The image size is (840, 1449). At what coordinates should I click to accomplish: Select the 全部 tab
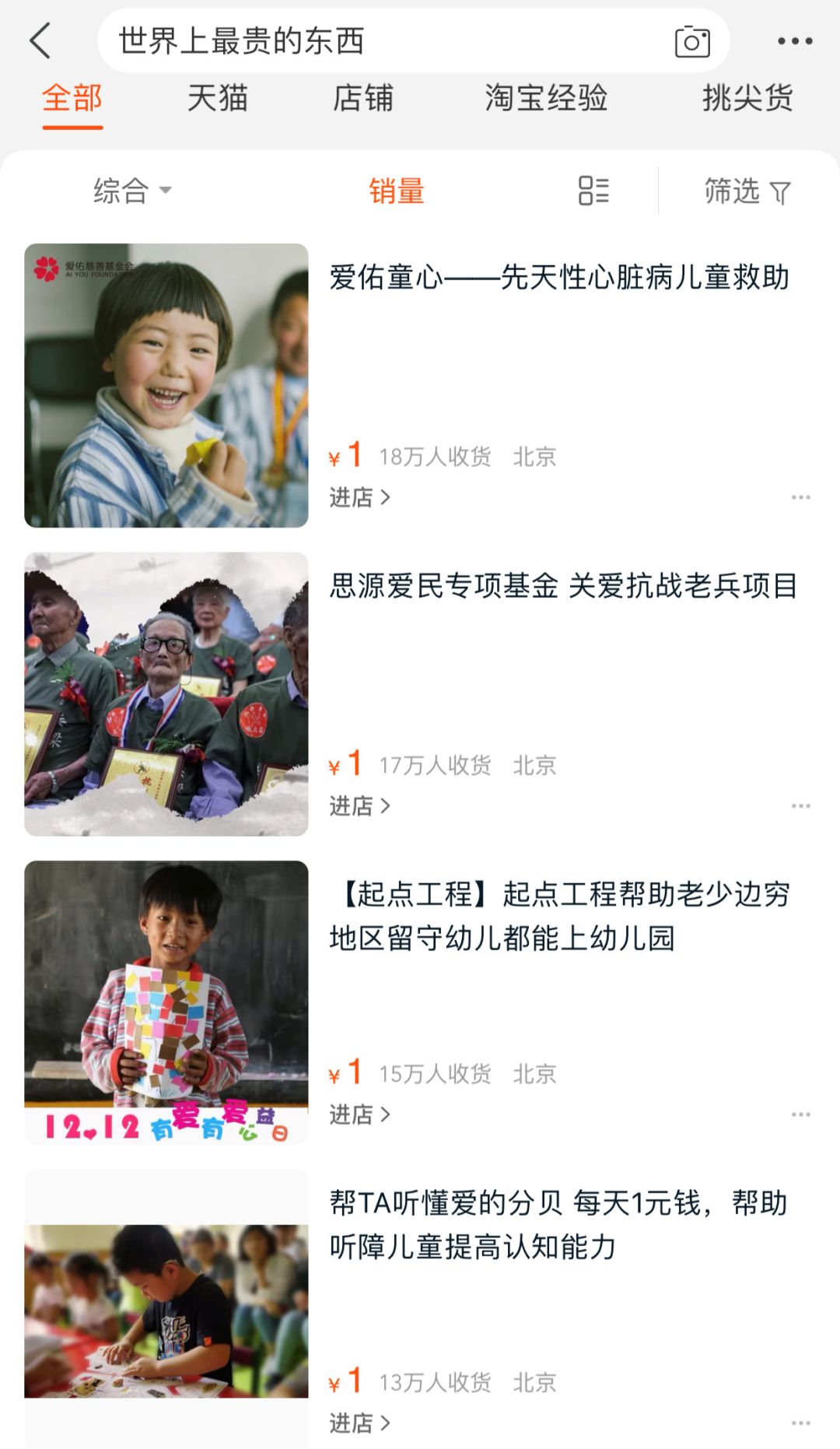coord(72,99)
